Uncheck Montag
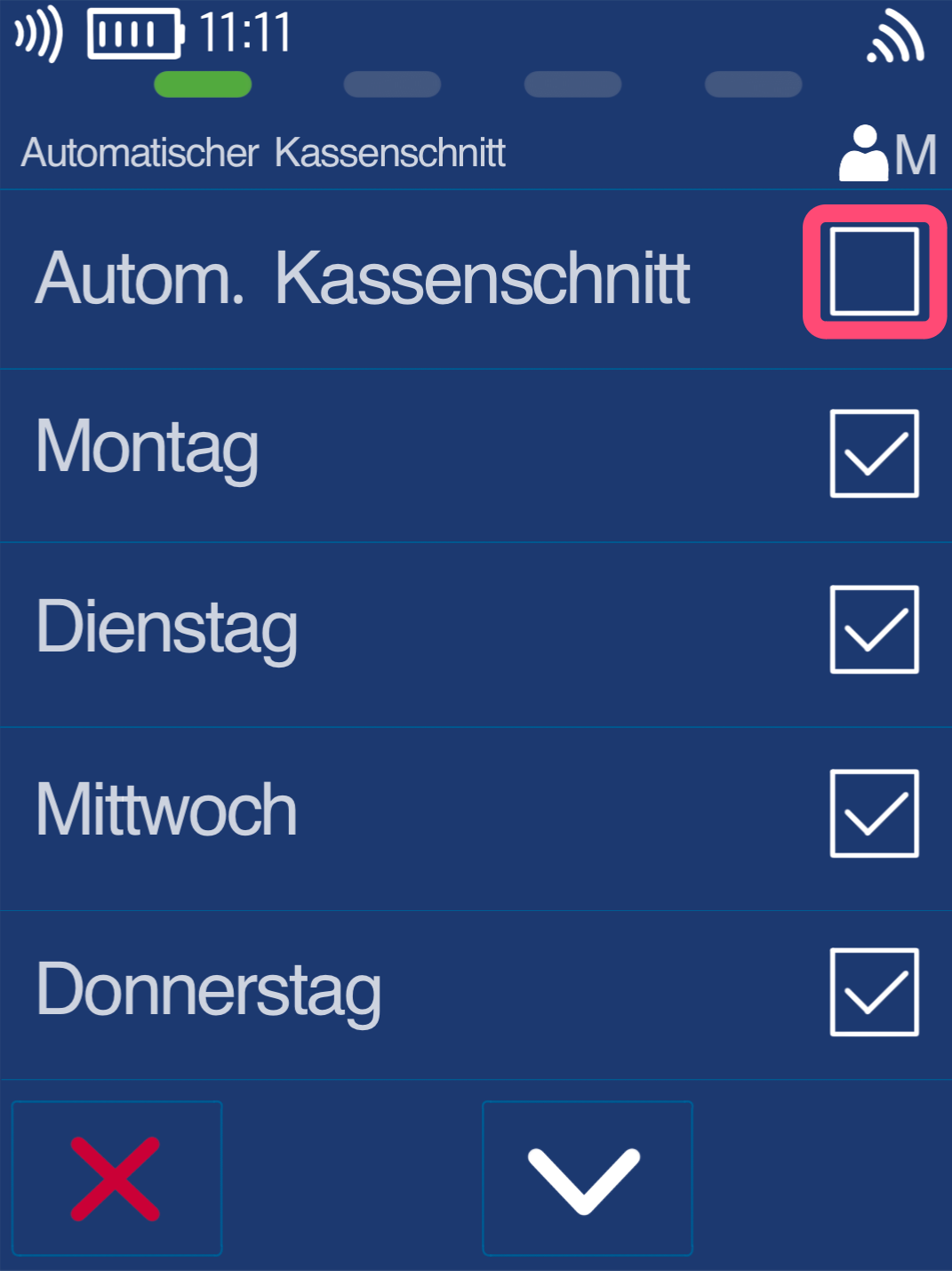 874,453
